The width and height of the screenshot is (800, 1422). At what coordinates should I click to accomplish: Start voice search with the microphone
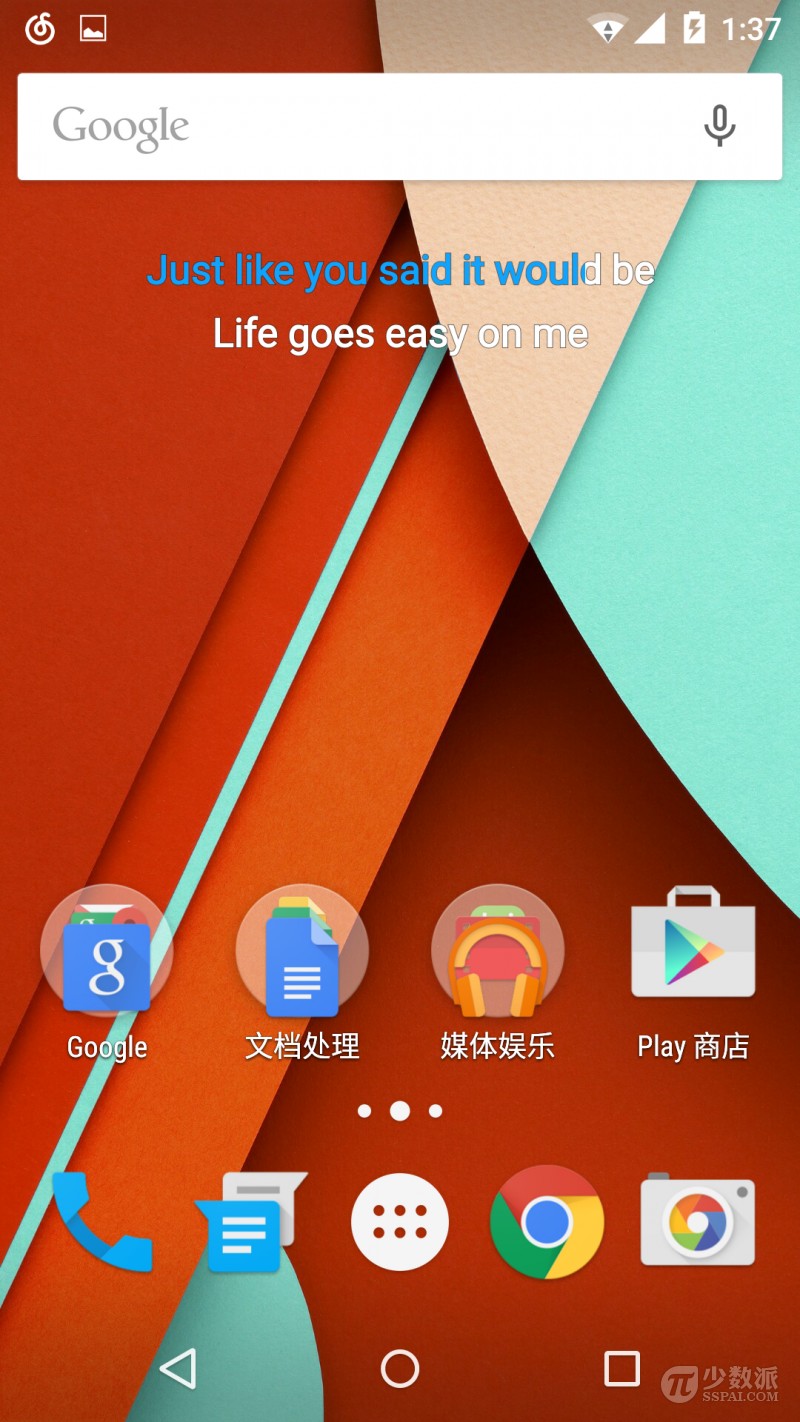(x=719, y=127)
